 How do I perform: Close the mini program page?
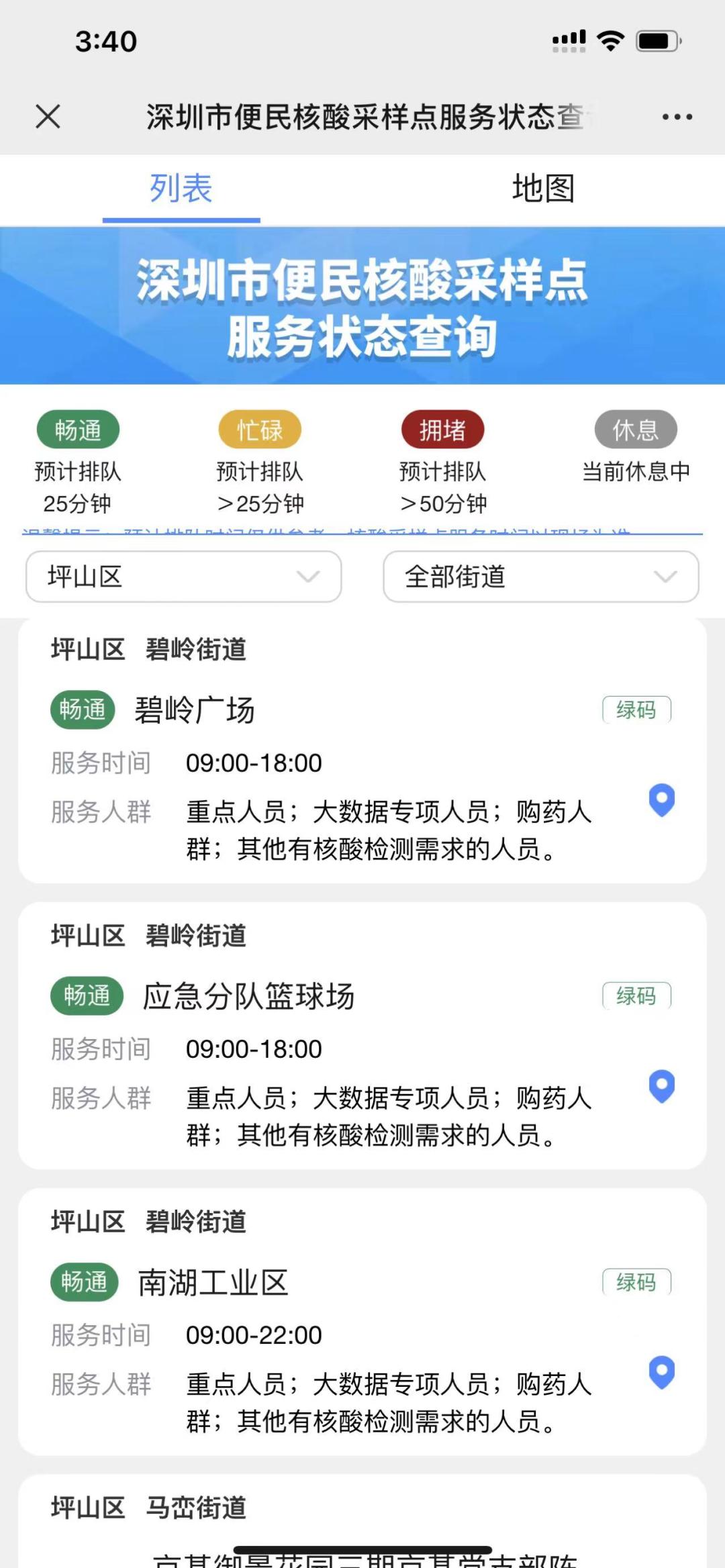pos(48,116)
